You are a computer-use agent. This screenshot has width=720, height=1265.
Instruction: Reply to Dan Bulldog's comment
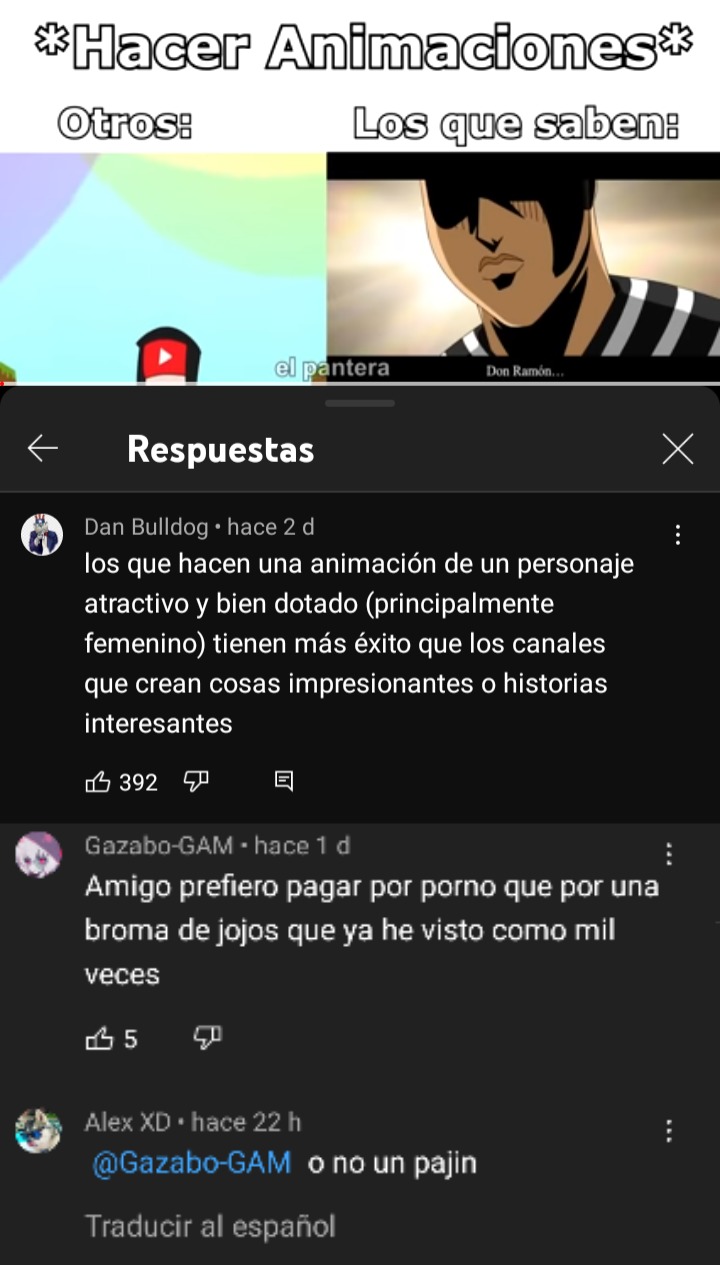click(284, 781)
